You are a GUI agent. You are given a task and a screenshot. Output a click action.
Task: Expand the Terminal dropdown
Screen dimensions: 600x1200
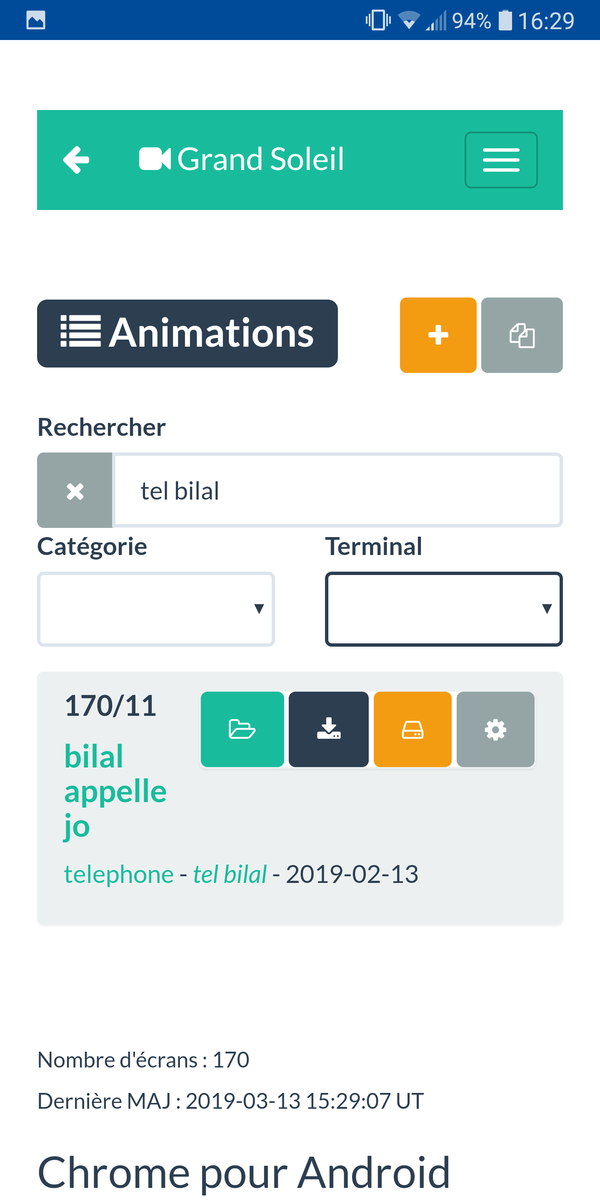coord(444,608)
